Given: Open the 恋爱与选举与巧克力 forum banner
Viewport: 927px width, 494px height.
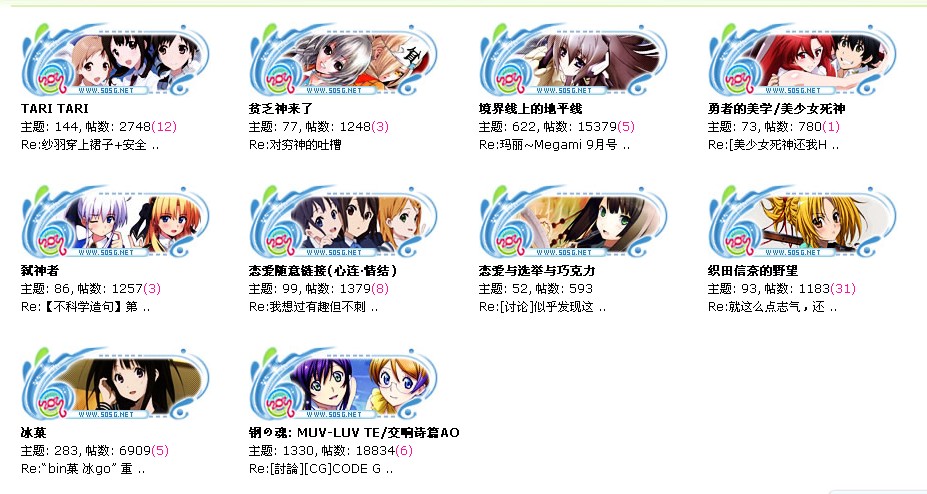Looking at the screenshot, I should tap(573, 222).
